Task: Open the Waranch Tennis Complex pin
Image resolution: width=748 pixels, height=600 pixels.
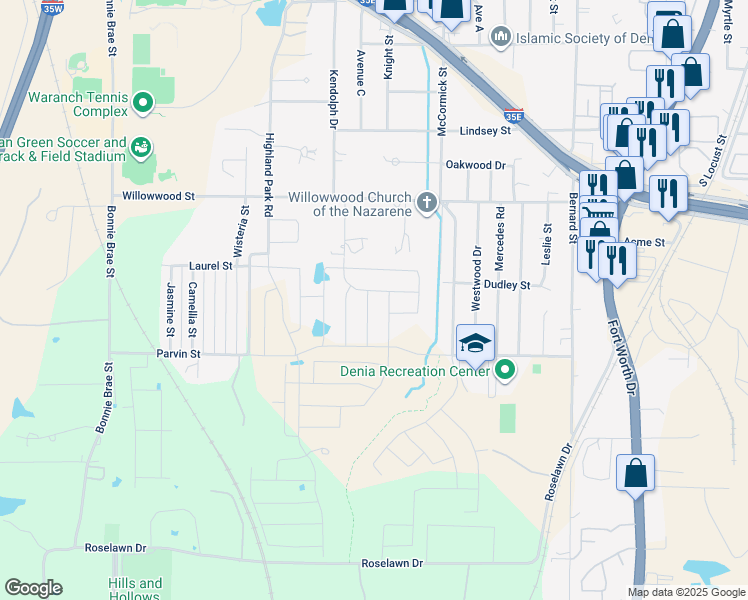Action: pos(143,103)
